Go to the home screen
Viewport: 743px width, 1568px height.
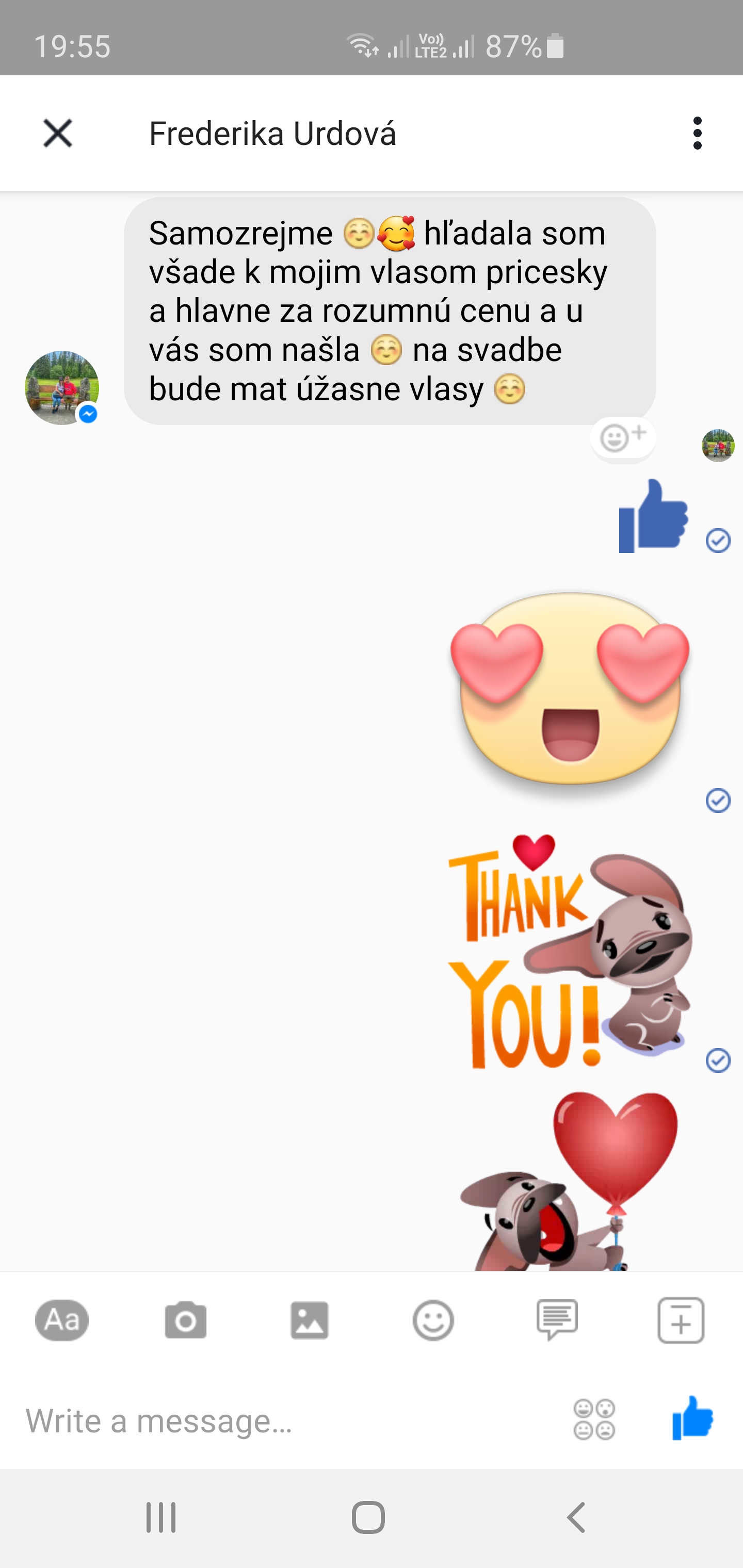coord(368,1517)
